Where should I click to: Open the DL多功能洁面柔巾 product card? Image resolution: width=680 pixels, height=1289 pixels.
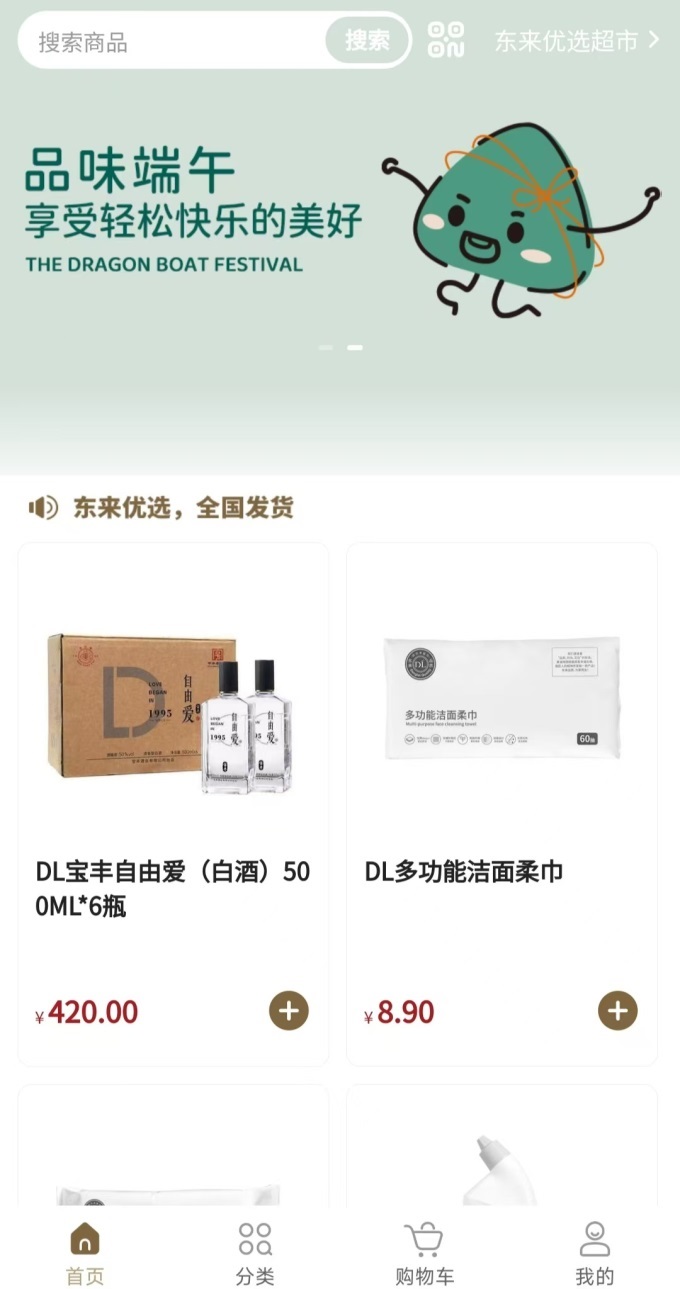tap(501, 760)
